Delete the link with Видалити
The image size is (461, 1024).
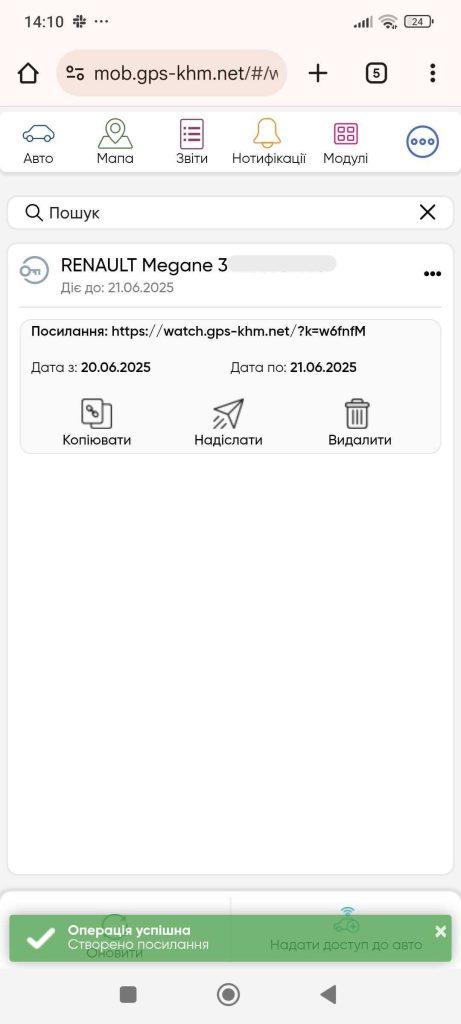(360, 423)
